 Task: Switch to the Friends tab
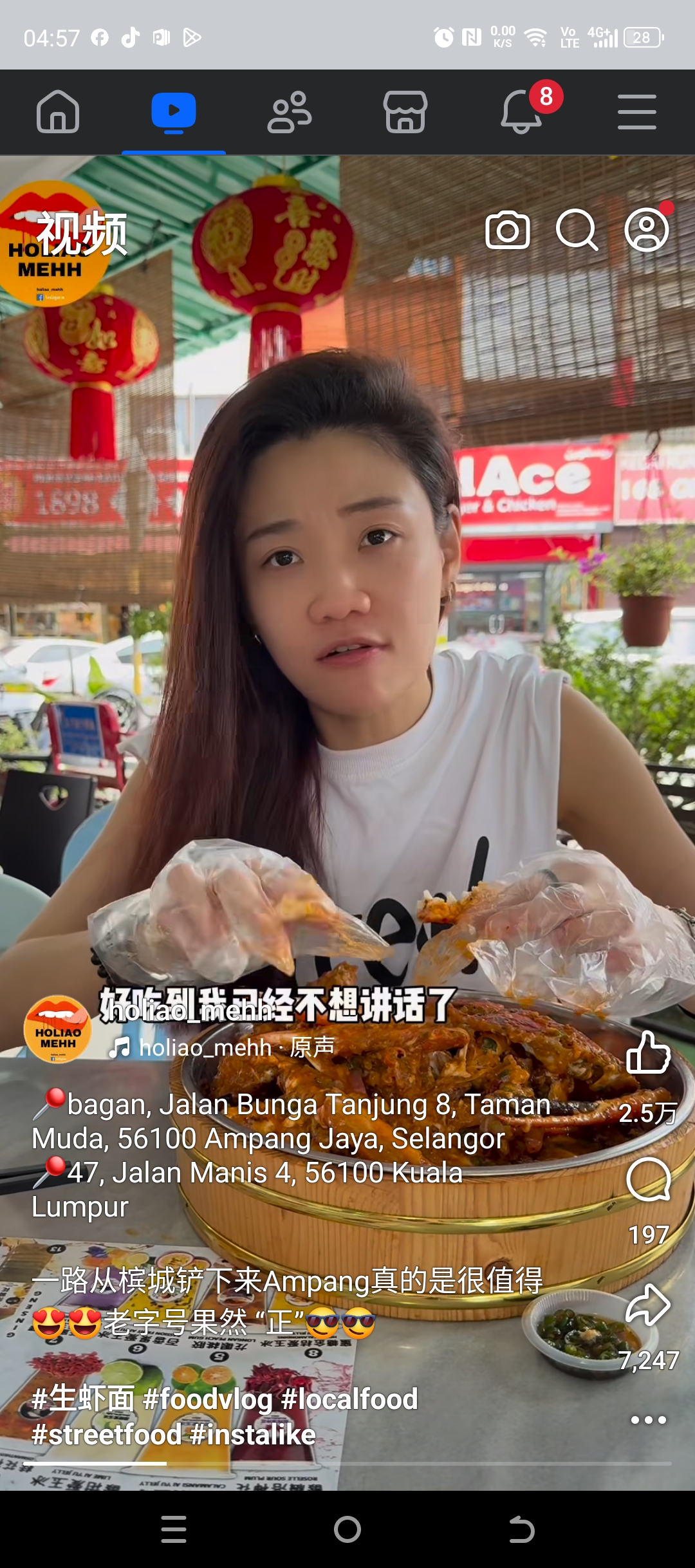pos(290,112)
